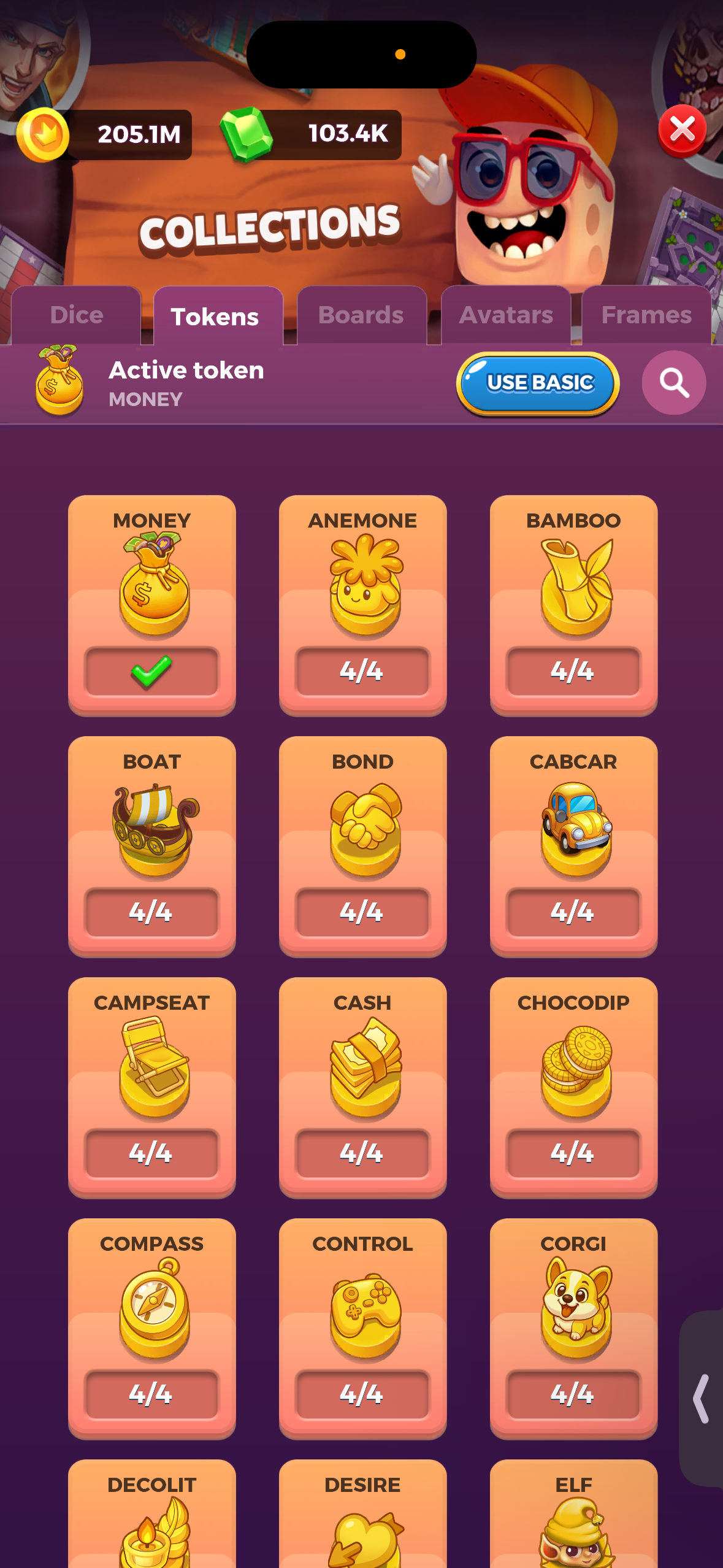Go to the Frames tab
Screen dimensions: 723x1568
coord(646,315)
